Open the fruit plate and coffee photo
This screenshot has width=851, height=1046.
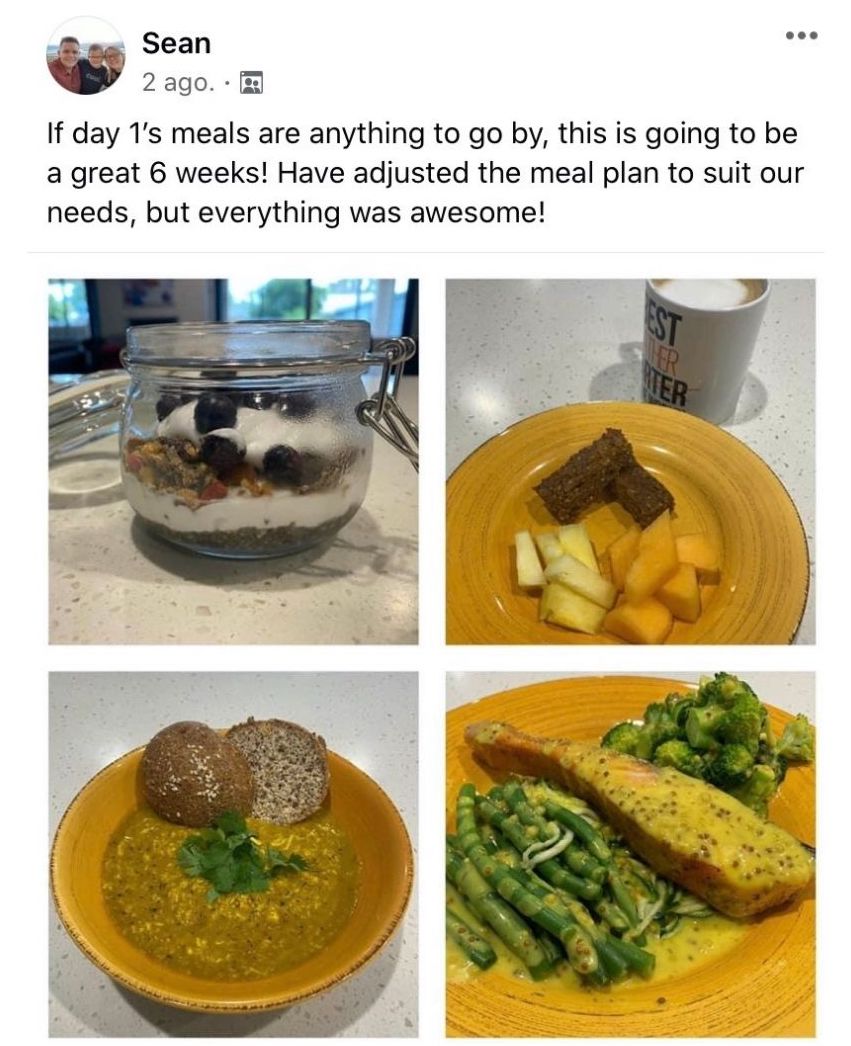point(630,461)
